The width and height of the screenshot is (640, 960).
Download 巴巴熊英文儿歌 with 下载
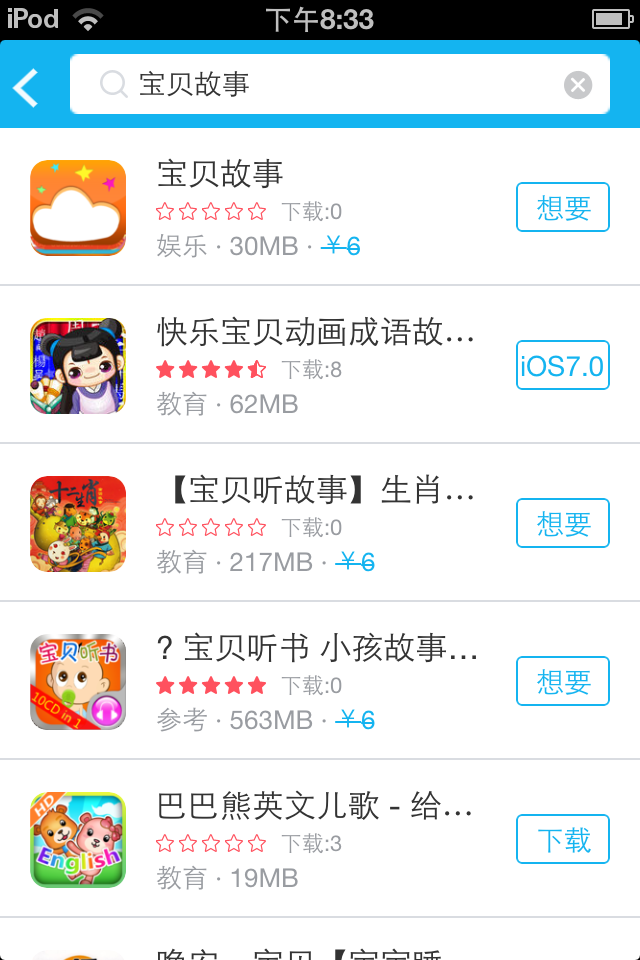[563, 840]
